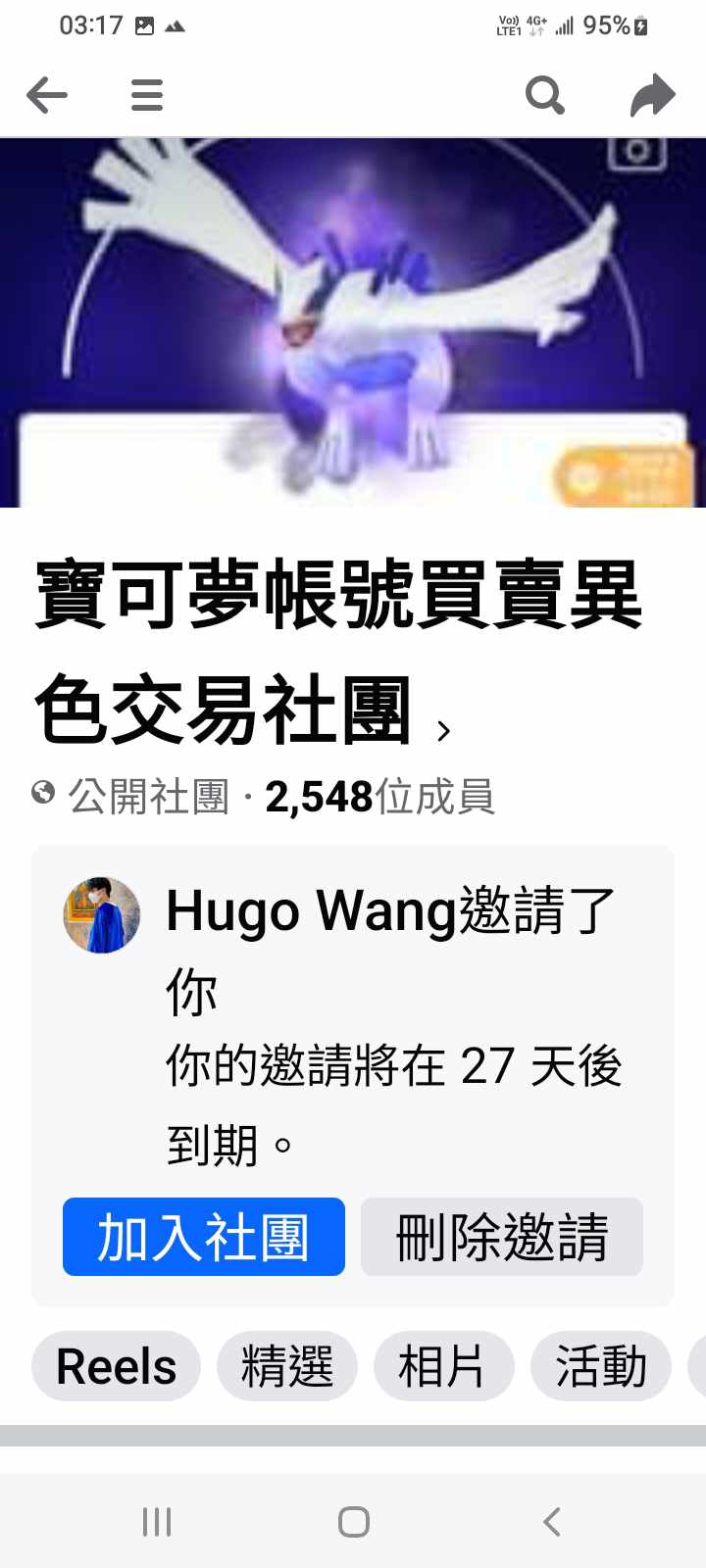This screenshot has width=706, height=1568.
Task: Switch to the 相片 chip
Action: click(x=443, y=1366)
